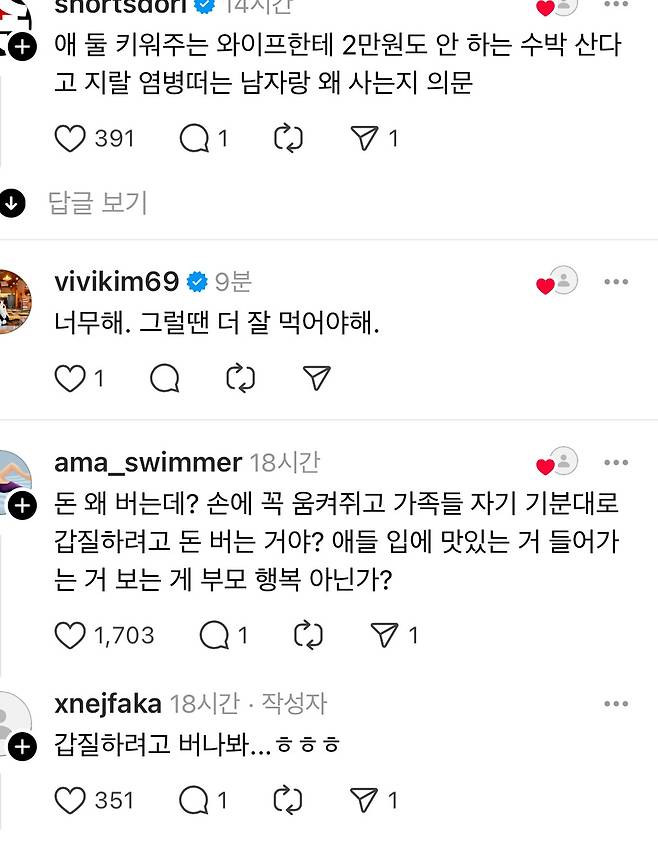Open the overflow menu on vivikim69's comment

[616, 282]
